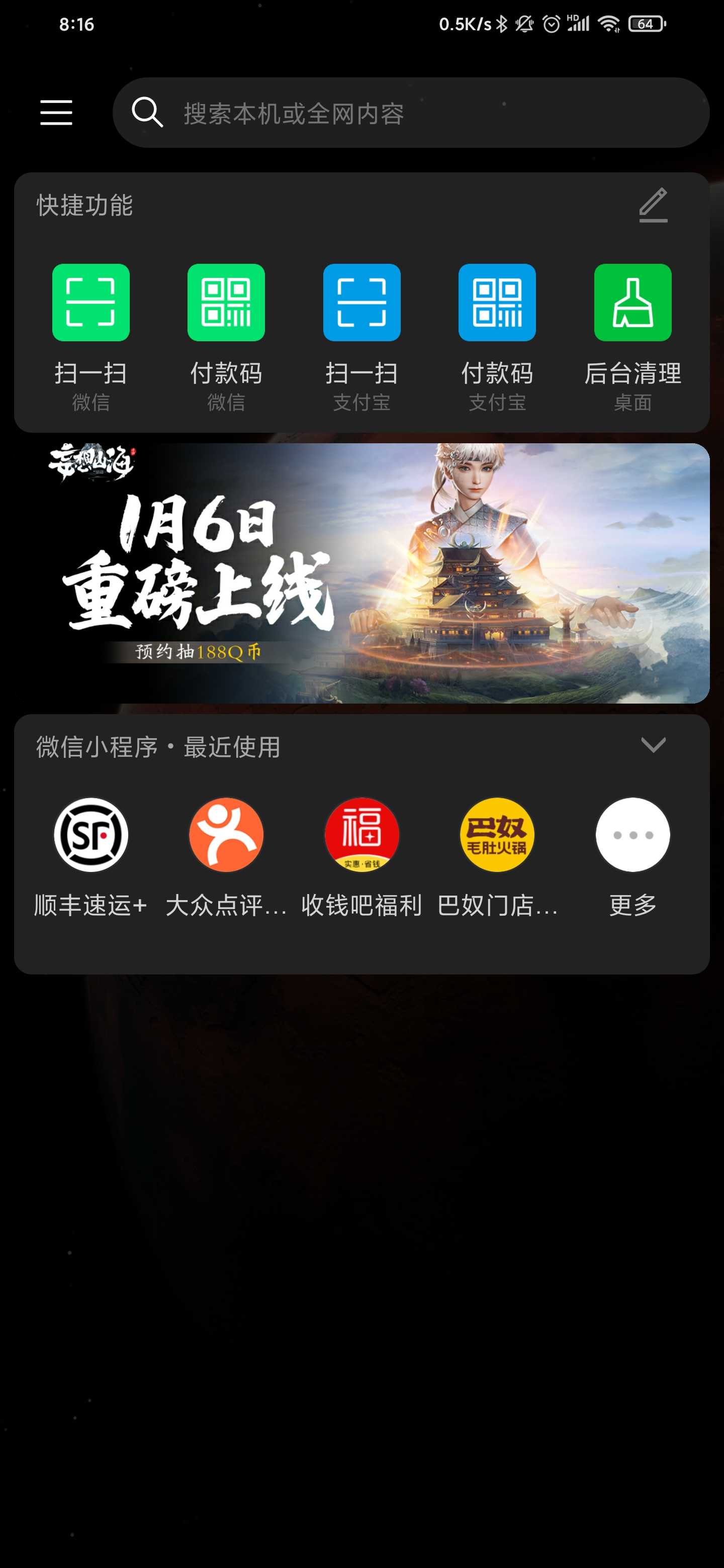Open WeChat 扫一扫 scanner
This screenshot has height=1568, width=724.
tap(90, 337)
